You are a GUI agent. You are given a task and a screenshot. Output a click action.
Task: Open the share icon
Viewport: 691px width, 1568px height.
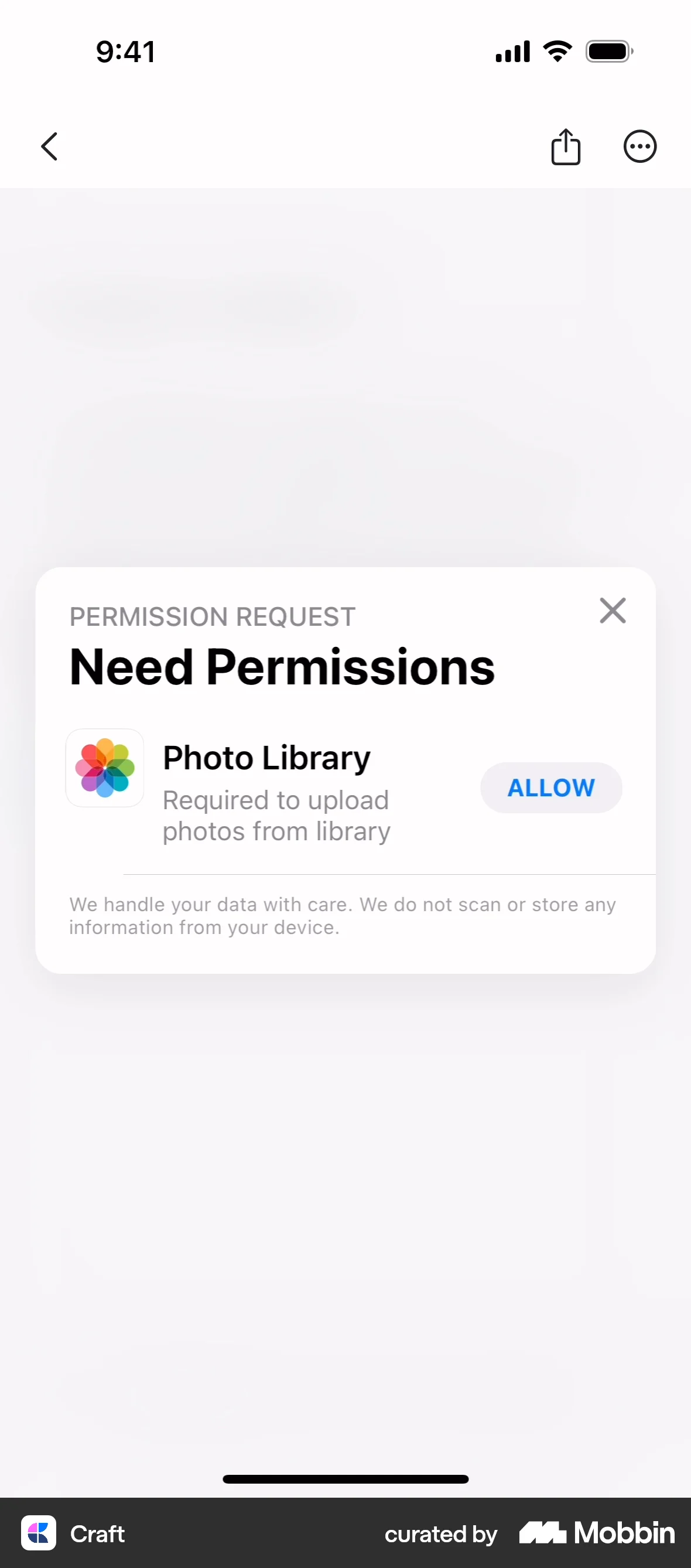click(x=566, y=146)
